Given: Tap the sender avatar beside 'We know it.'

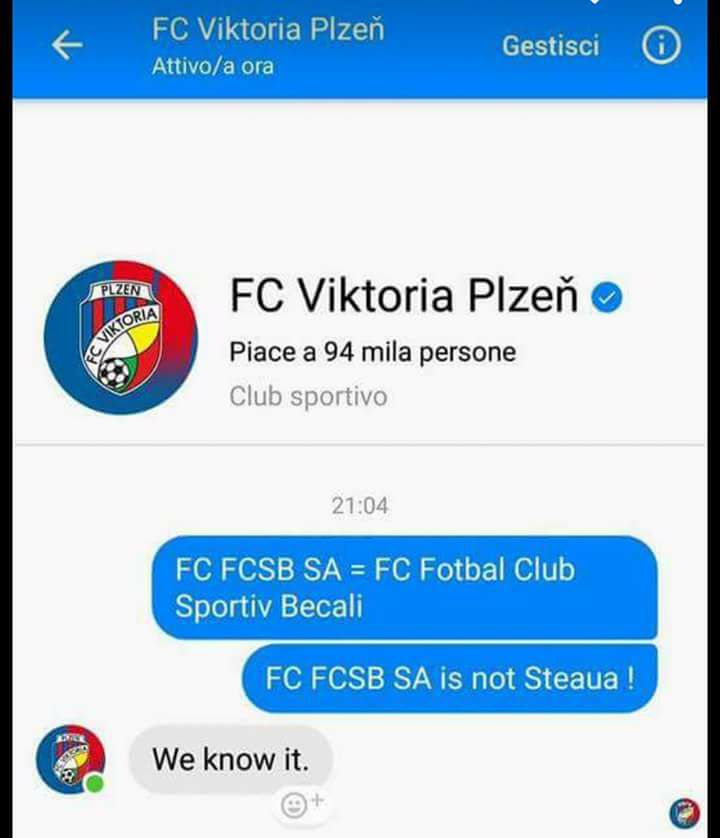Looking at the screenshot, I should pos(70,760).
